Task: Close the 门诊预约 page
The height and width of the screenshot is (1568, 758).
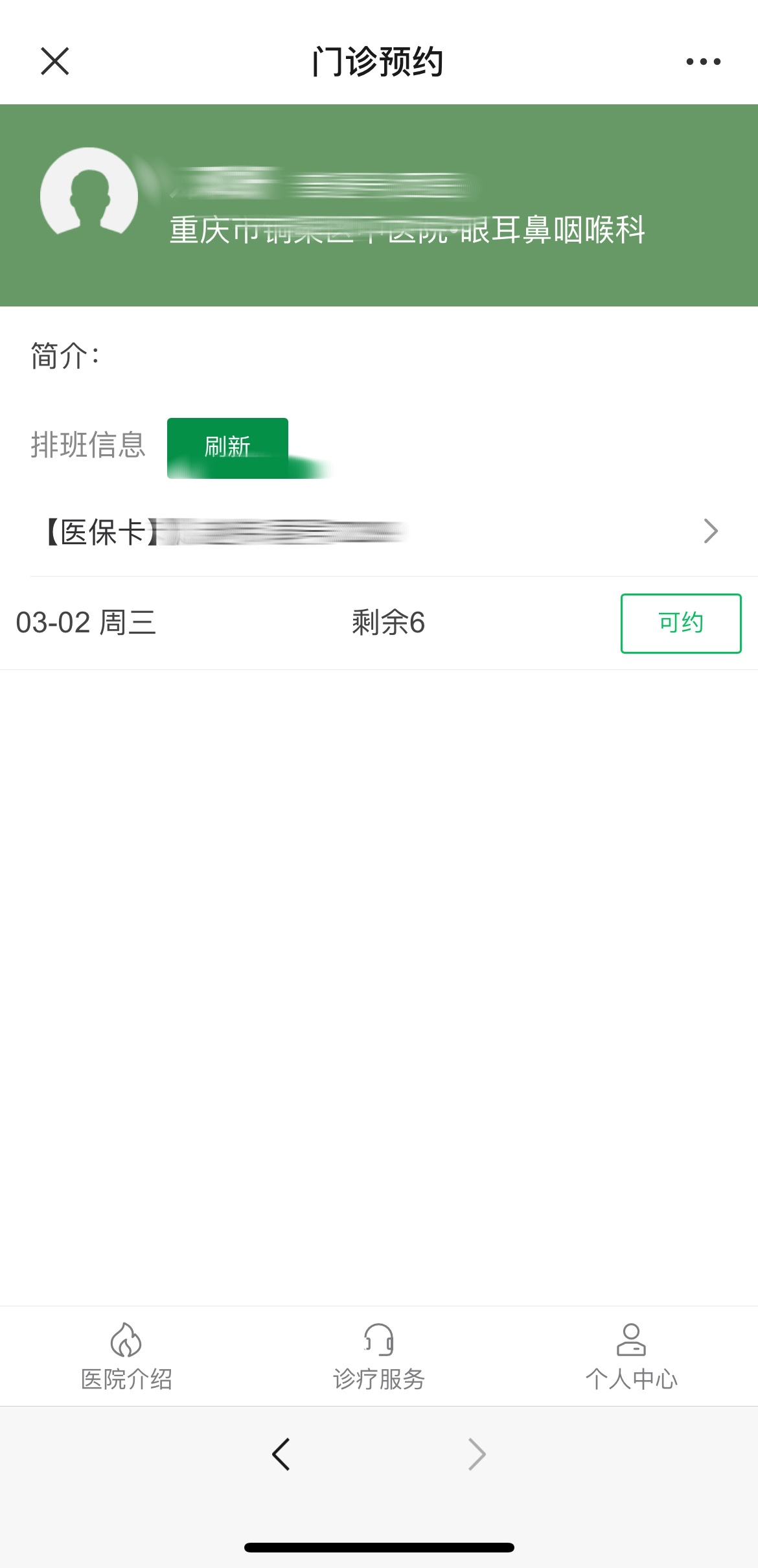Action: click(x=54, y=62)
